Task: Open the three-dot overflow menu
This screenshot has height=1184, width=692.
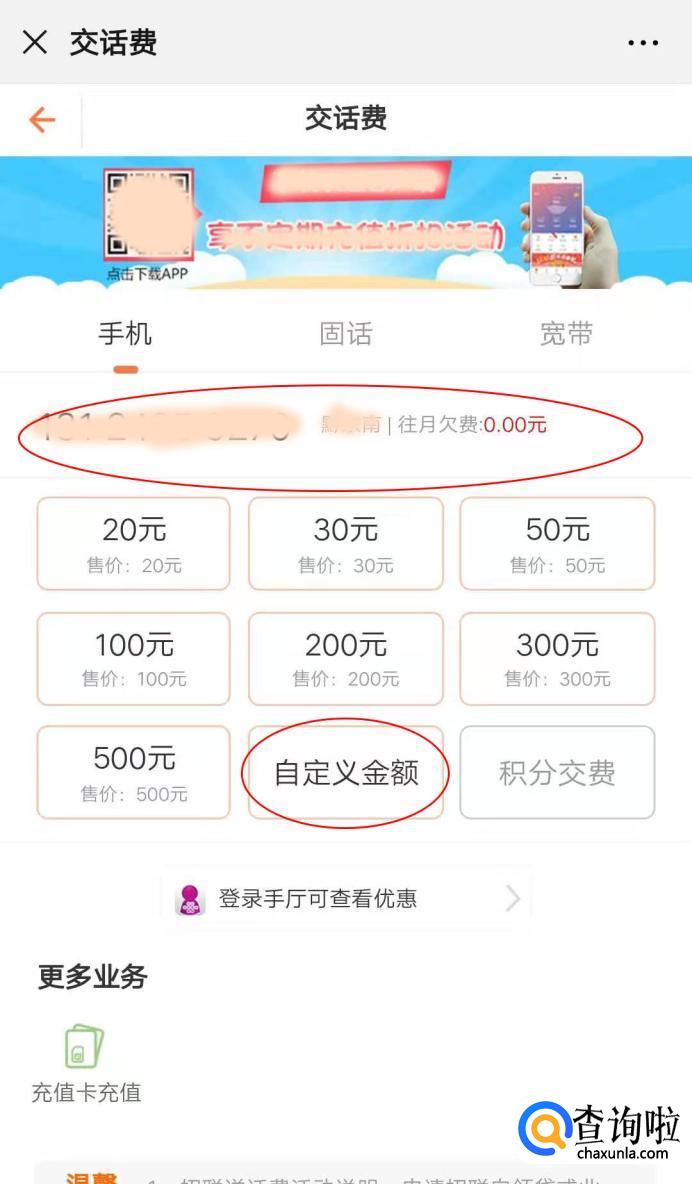Action: [643, 43]
